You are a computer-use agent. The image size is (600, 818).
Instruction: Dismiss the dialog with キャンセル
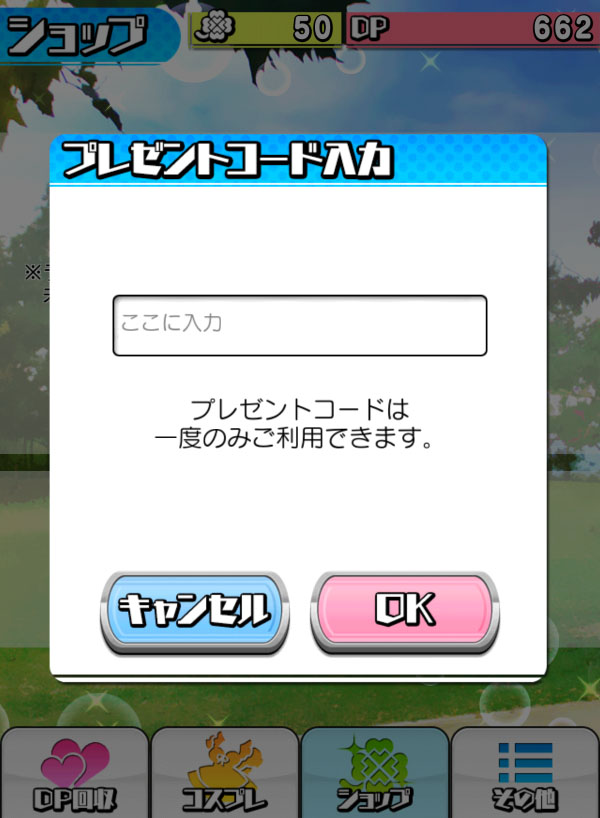tap(194, 608)
